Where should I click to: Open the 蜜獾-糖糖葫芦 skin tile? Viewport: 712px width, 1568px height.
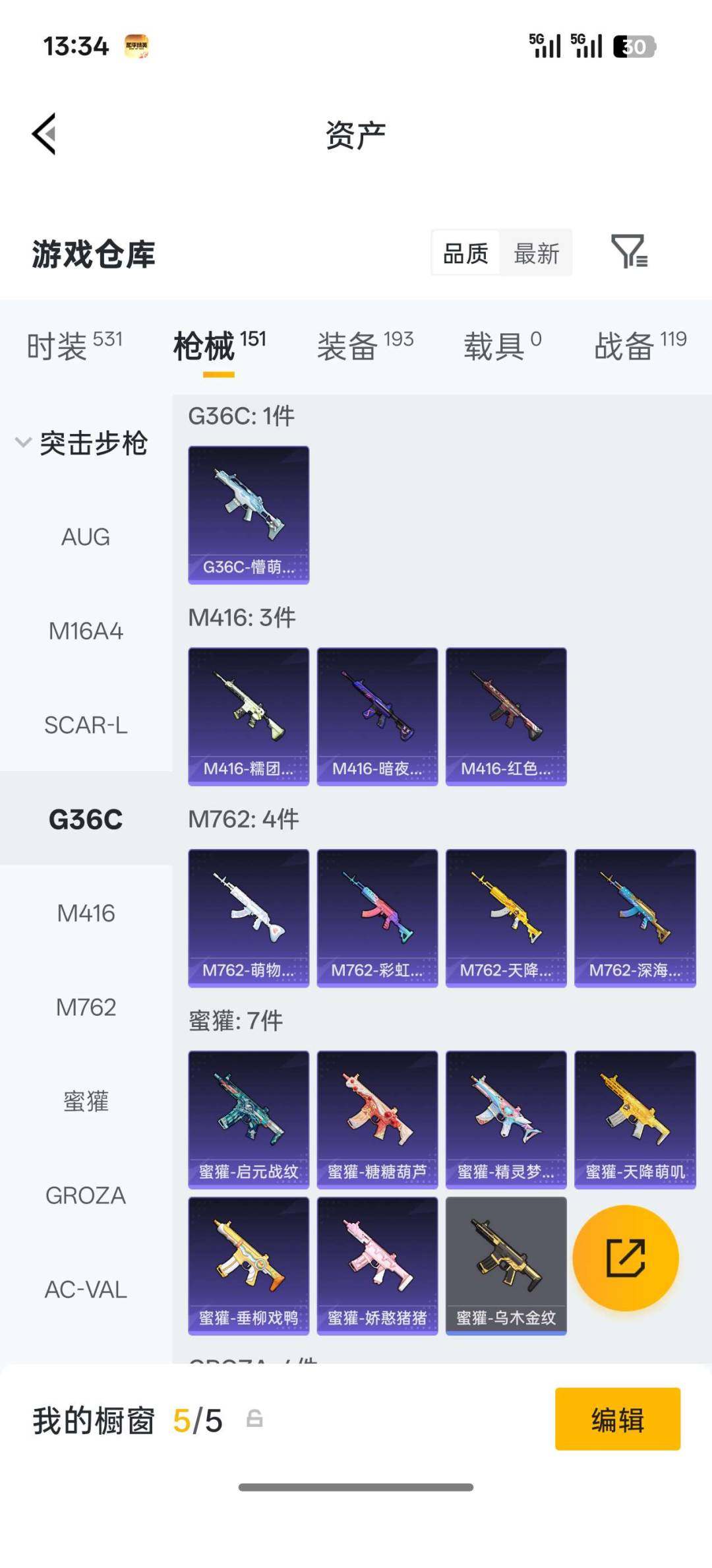(377, 1119)
